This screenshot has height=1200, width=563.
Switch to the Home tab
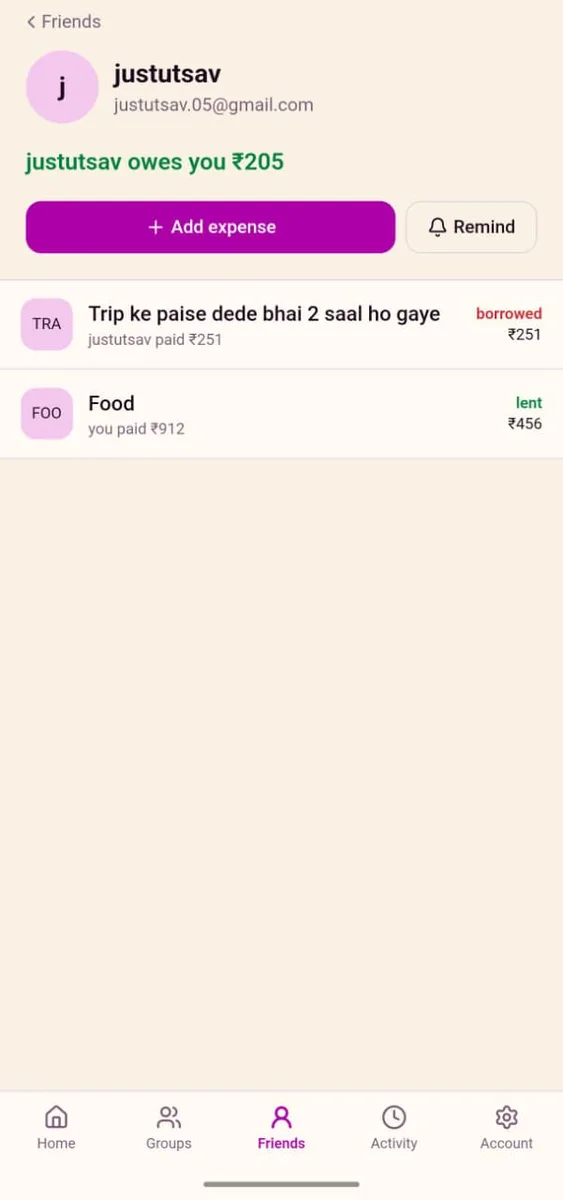pyautogui.click(x=56, y=1128)
